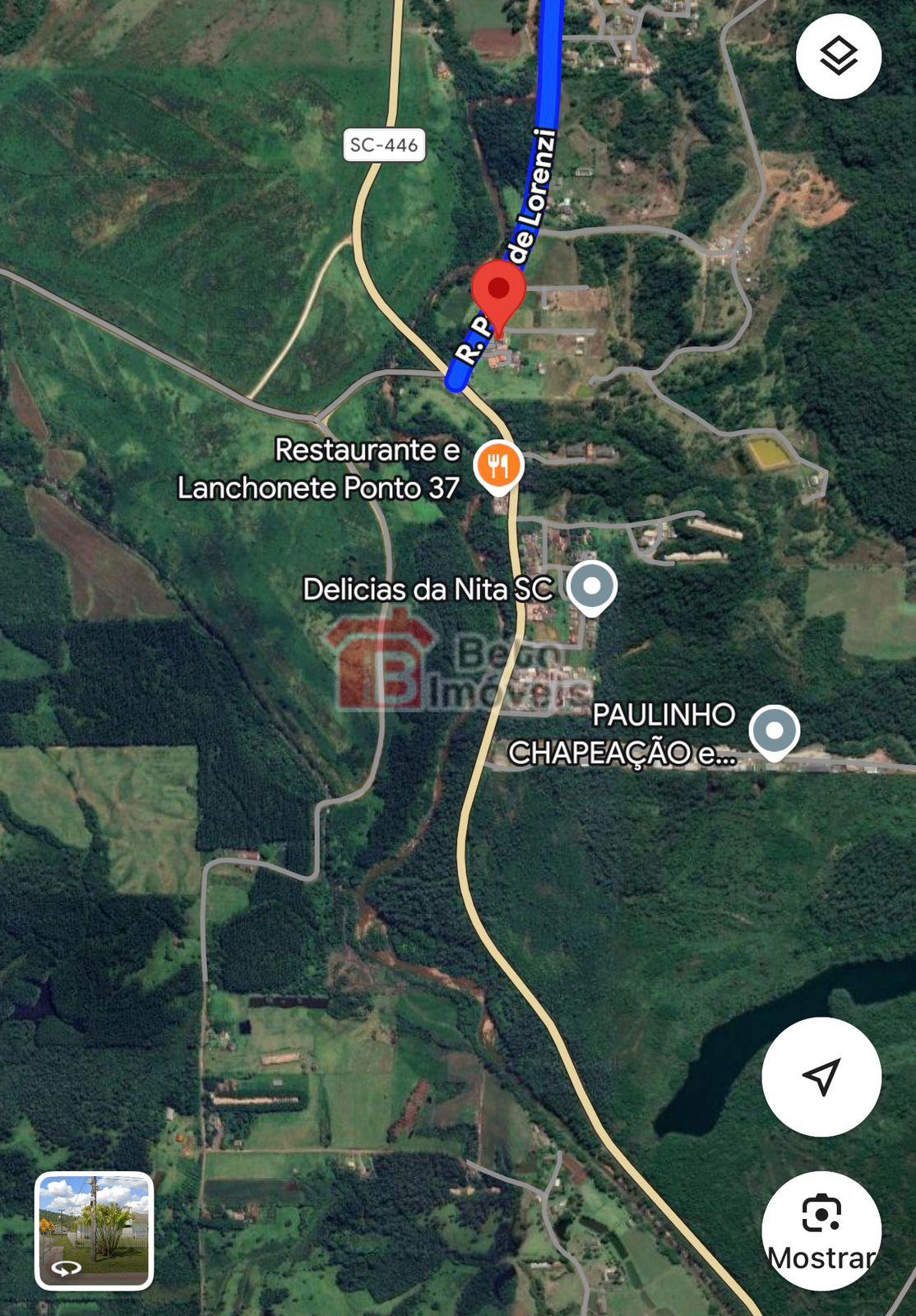Center map on my current location
916x1316 pixels.
(x=821, y=1076)
